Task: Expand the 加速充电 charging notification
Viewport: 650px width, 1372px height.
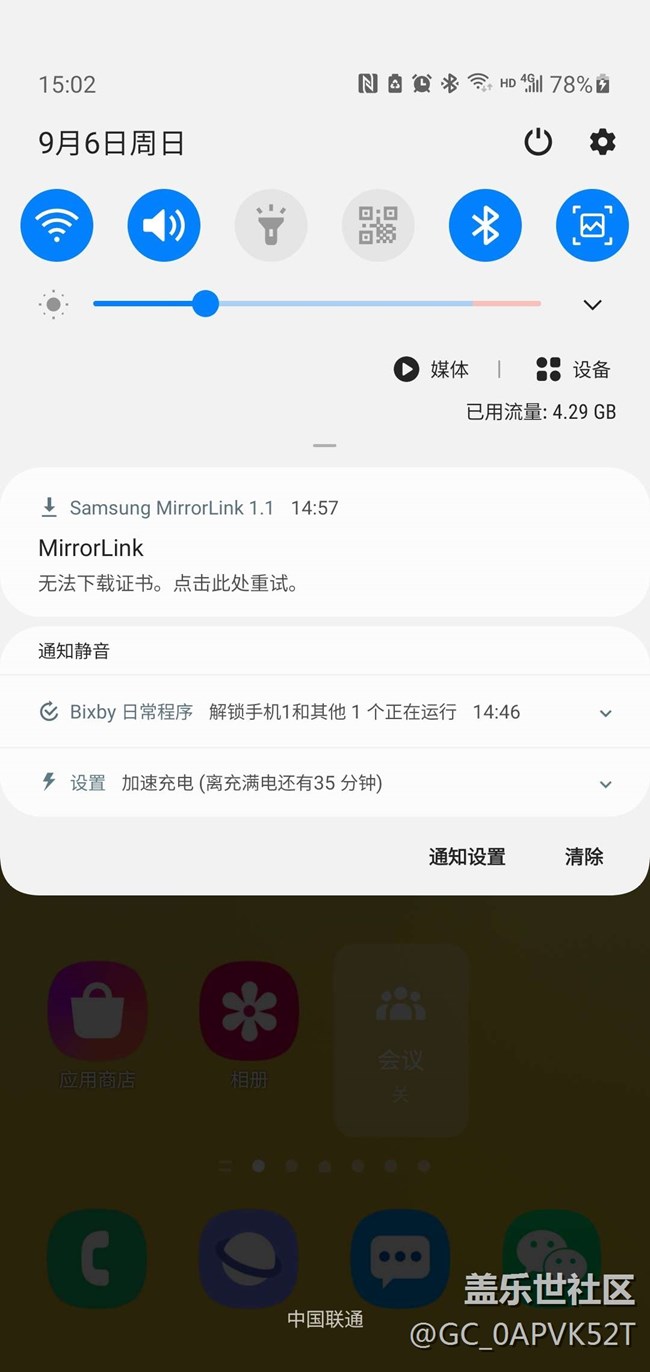Action: tap(605, 784)
